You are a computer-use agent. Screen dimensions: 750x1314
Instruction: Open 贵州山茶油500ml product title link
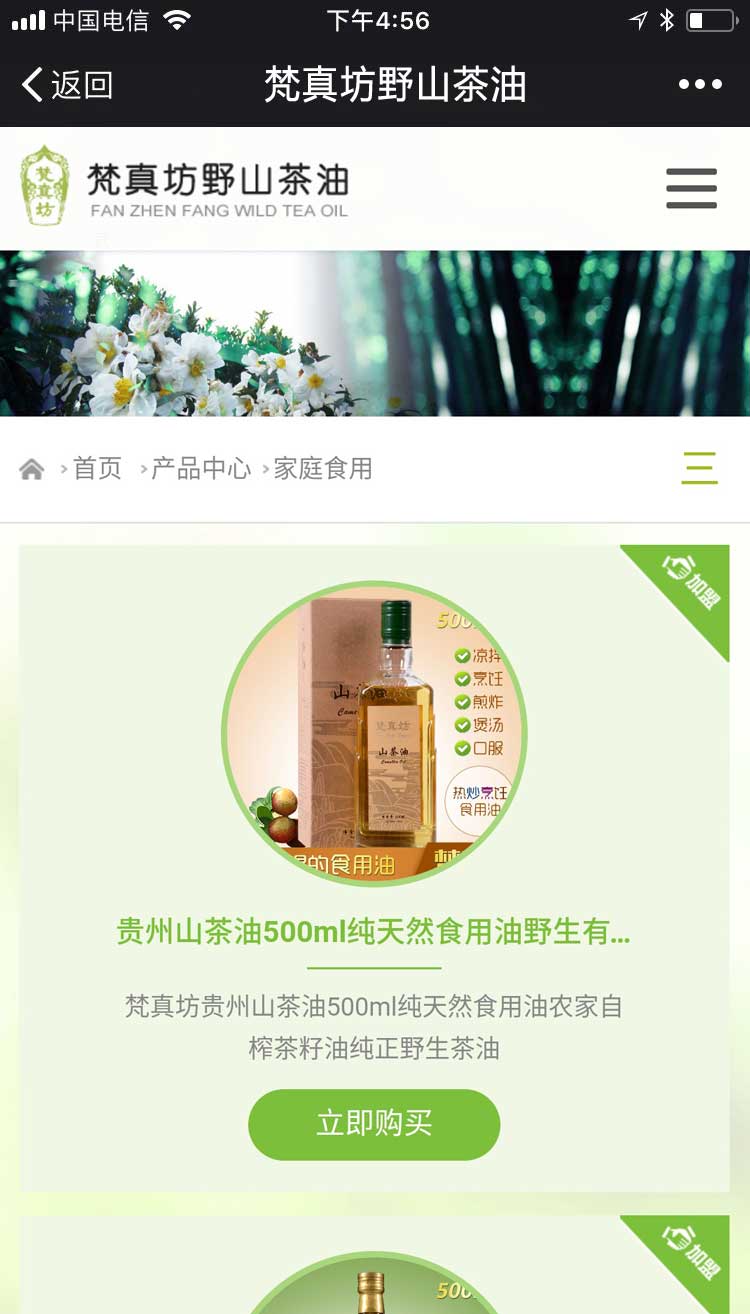(374, 932)
